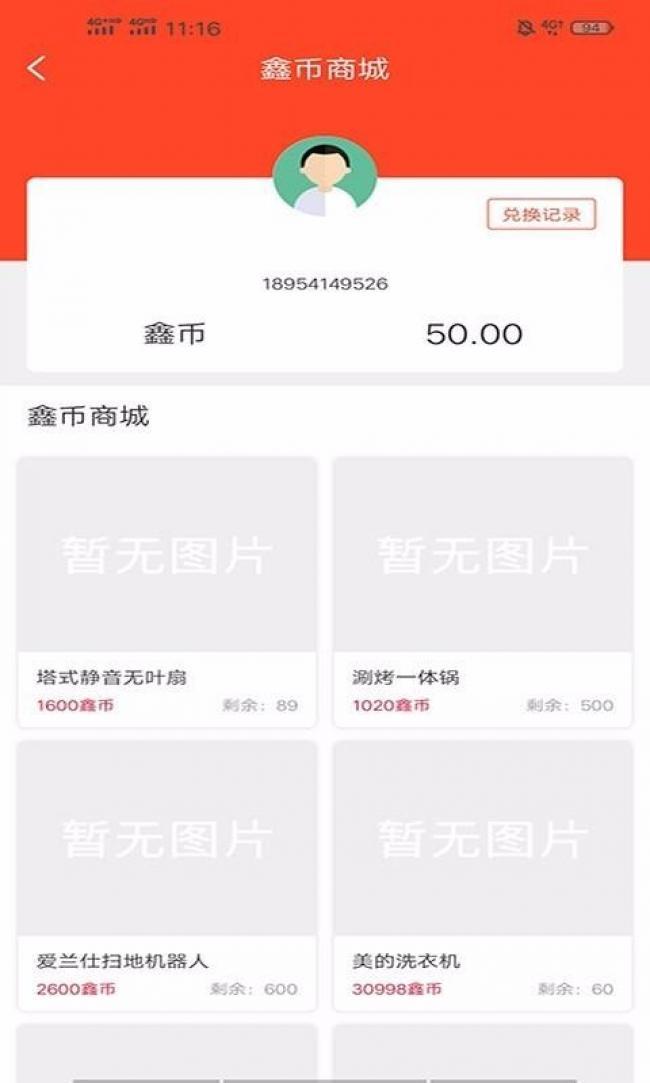Go back using the top-left arrow
The image size is (650, 1083).
coord(37,68)
